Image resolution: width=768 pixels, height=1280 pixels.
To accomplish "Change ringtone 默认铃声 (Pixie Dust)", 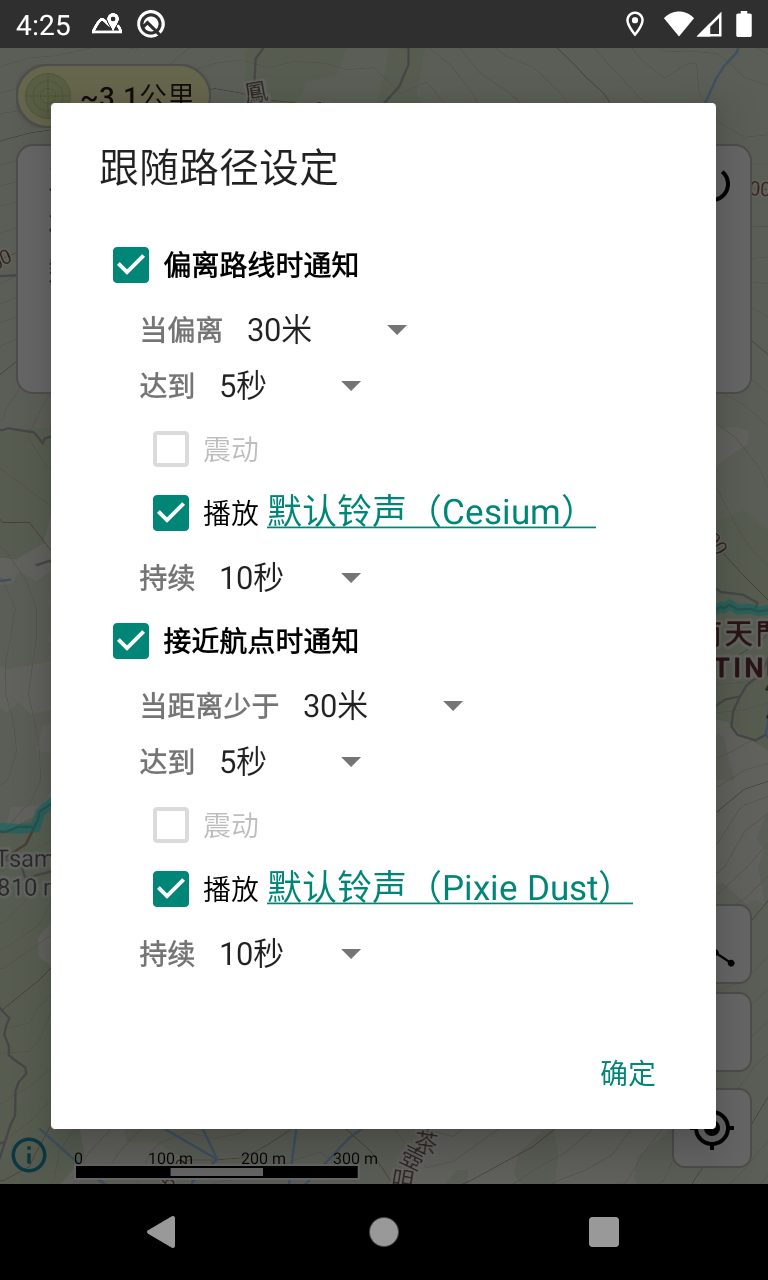I will (449, 888).
